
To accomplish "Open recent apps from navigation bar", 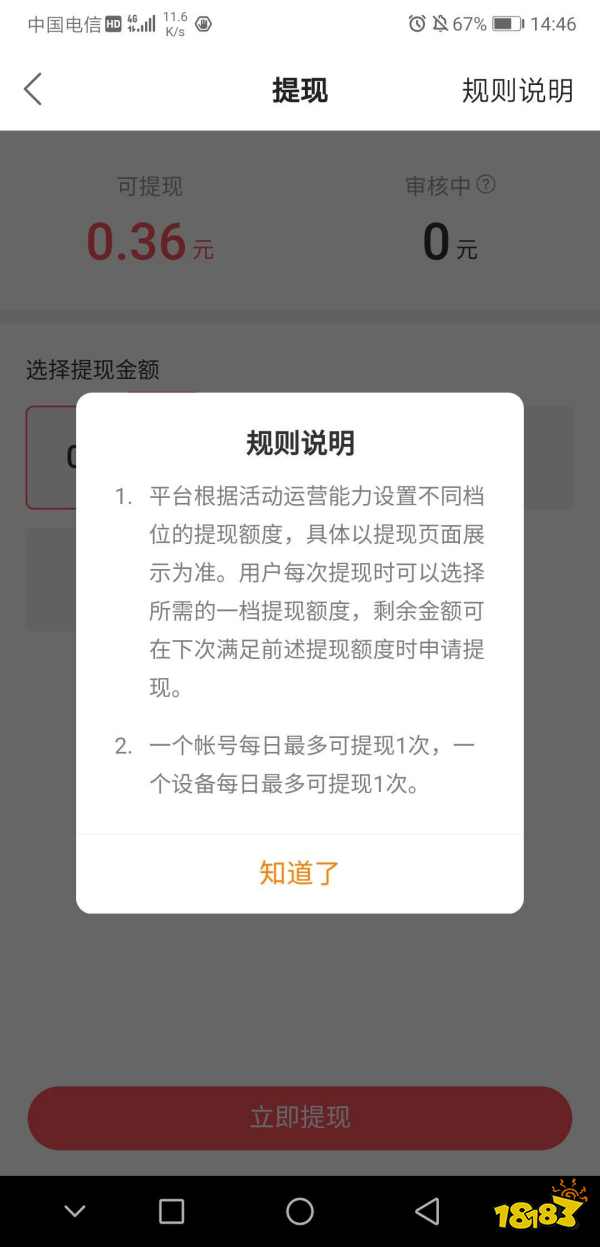I will 172,1211.
